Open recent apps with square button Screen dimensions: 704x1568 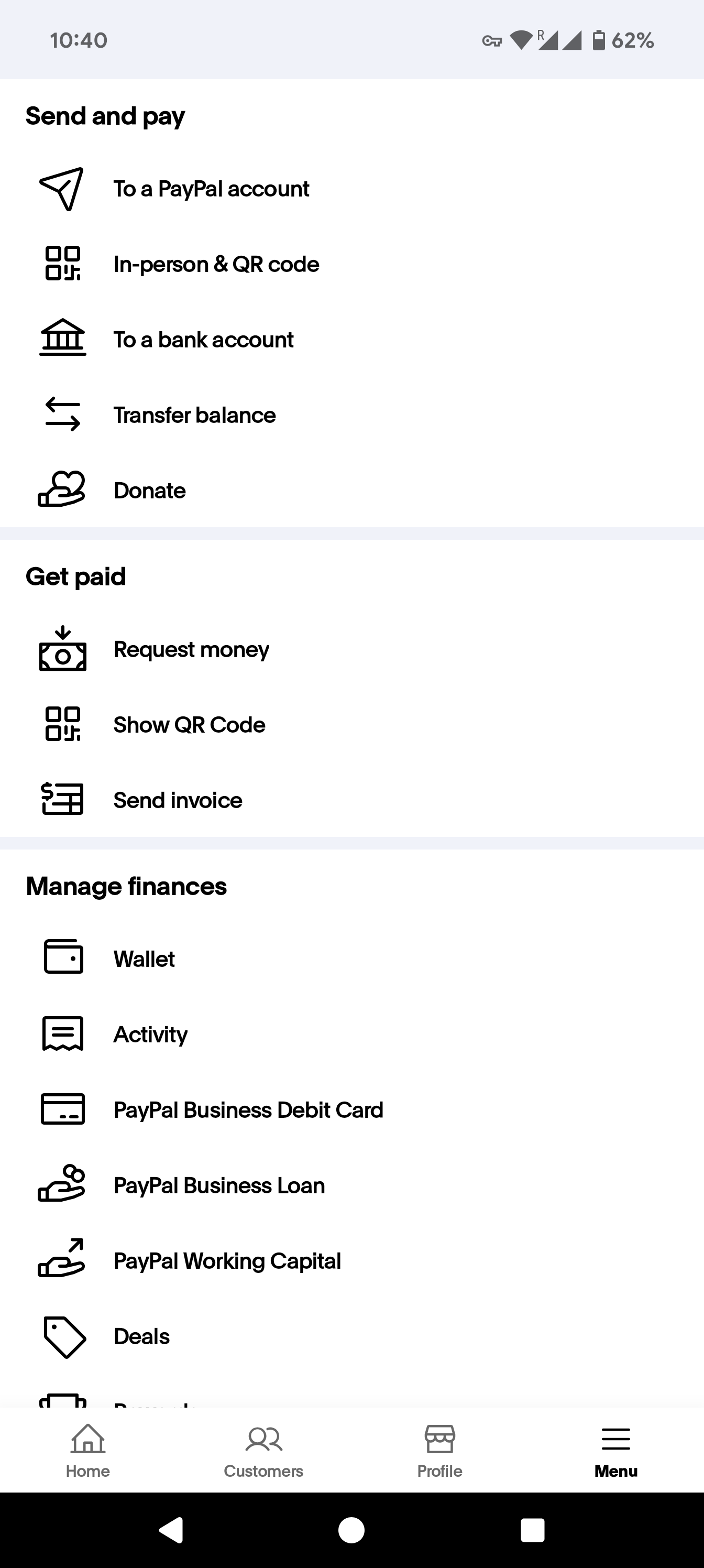532,1530
